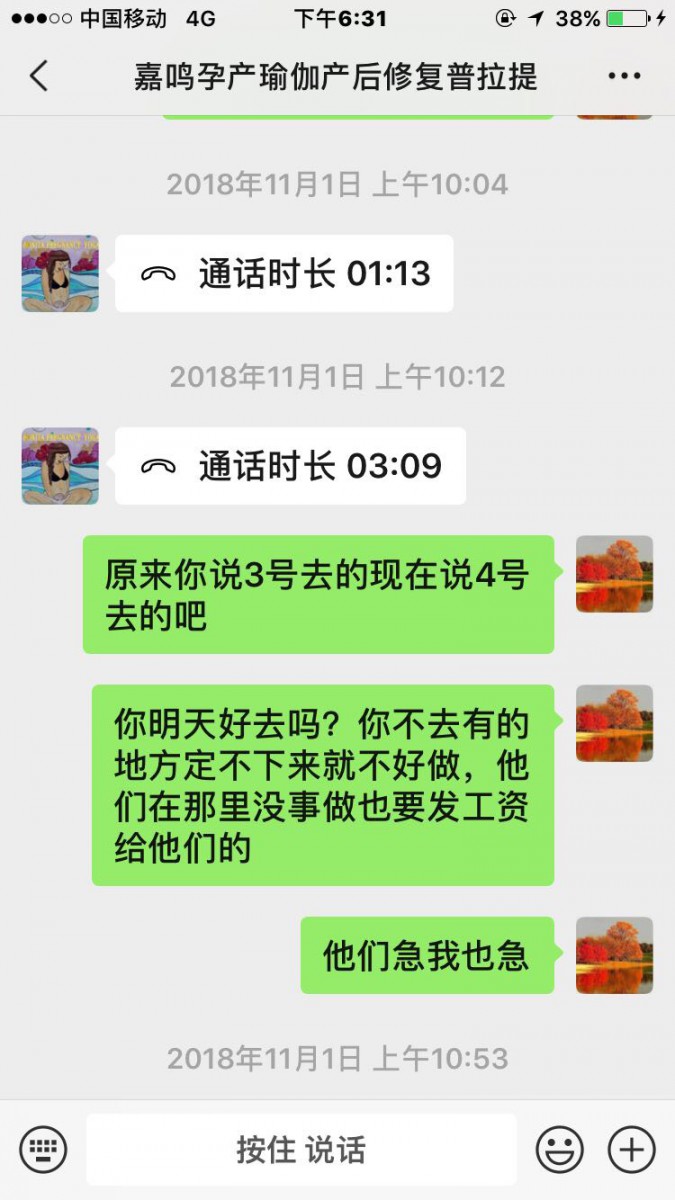This screenshot has height=1200, width=675.
Task: Open the plus attachment menu
Action: [632, 1149]
